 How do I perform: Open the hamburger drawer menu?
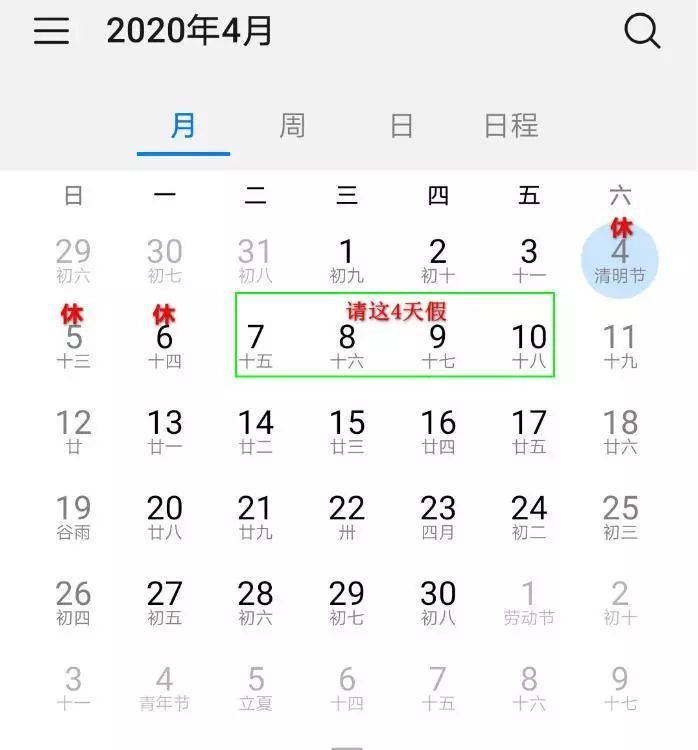coord(51,31)
